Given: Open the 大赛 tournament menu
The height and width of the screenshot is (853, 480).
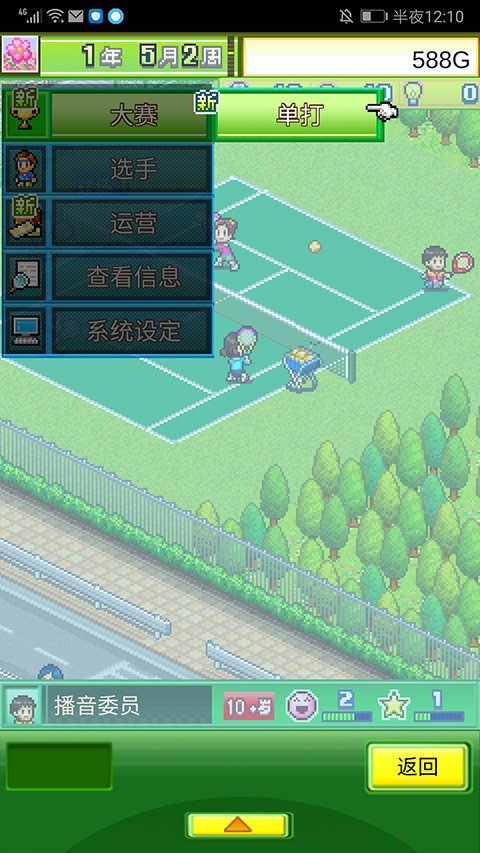Looking at the screenshot, I should click(x=130, y=115).
